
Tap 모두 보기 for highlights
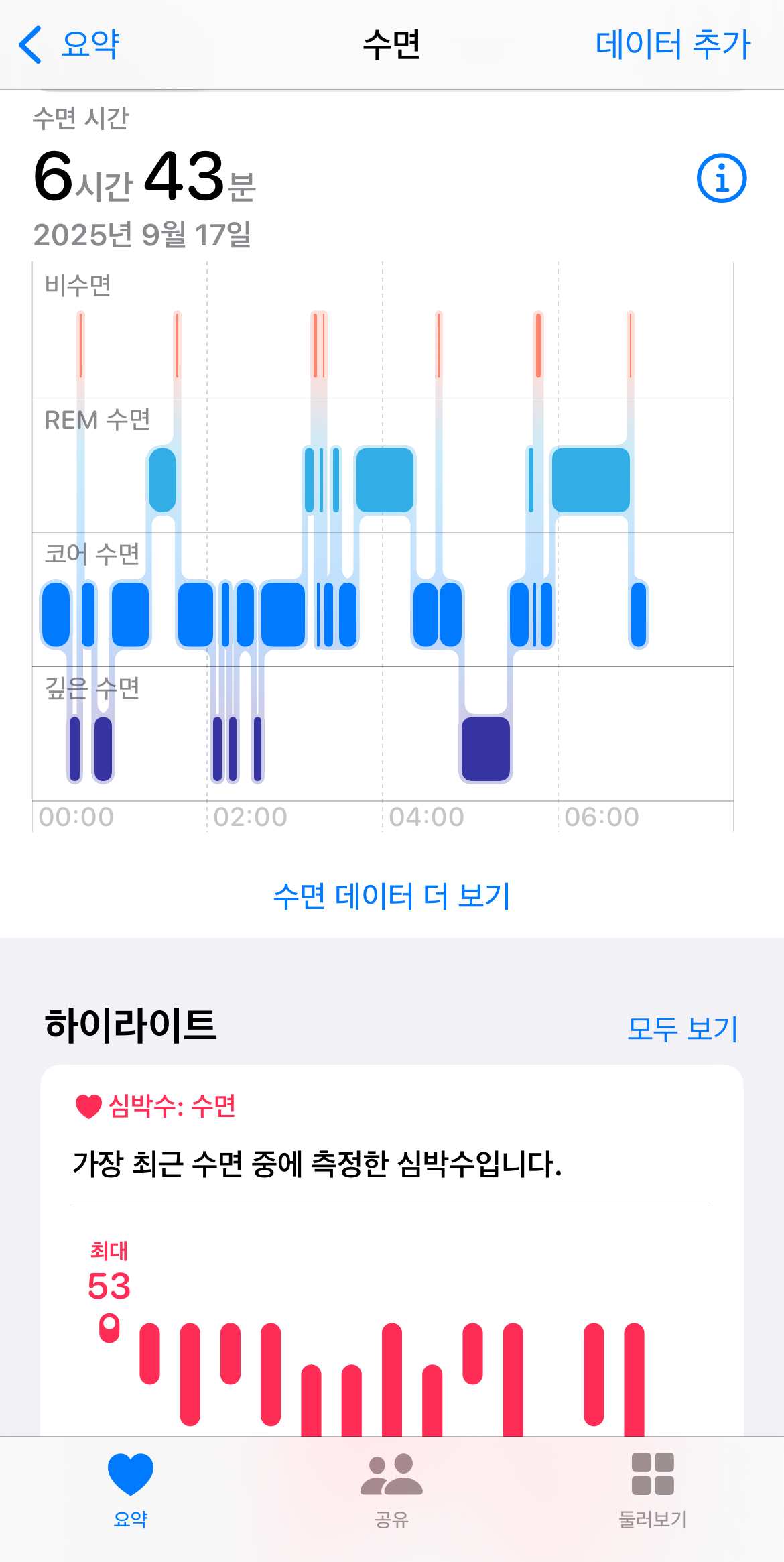coord(682,1028)
